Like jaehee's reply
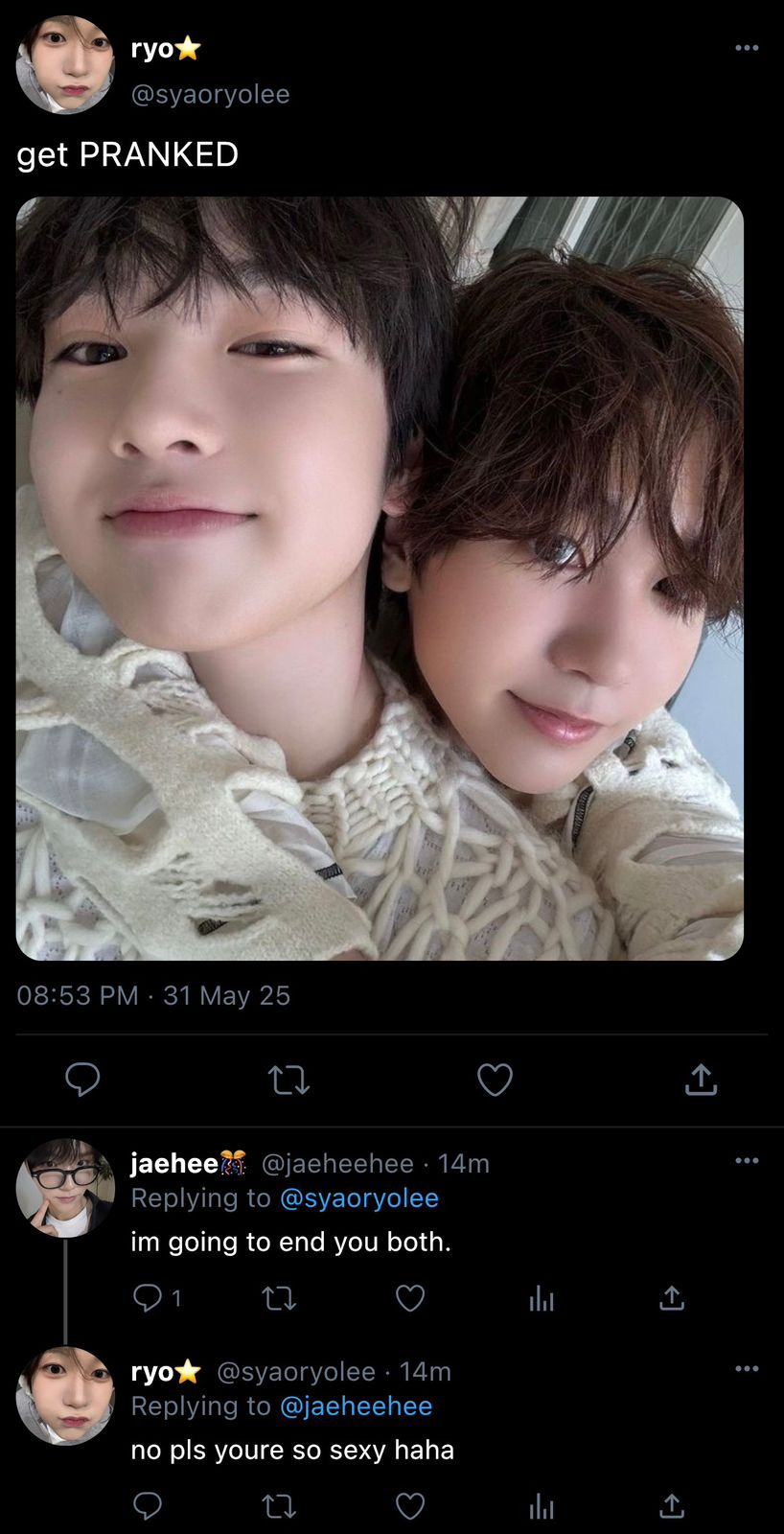 click(x=410, y=1299)
